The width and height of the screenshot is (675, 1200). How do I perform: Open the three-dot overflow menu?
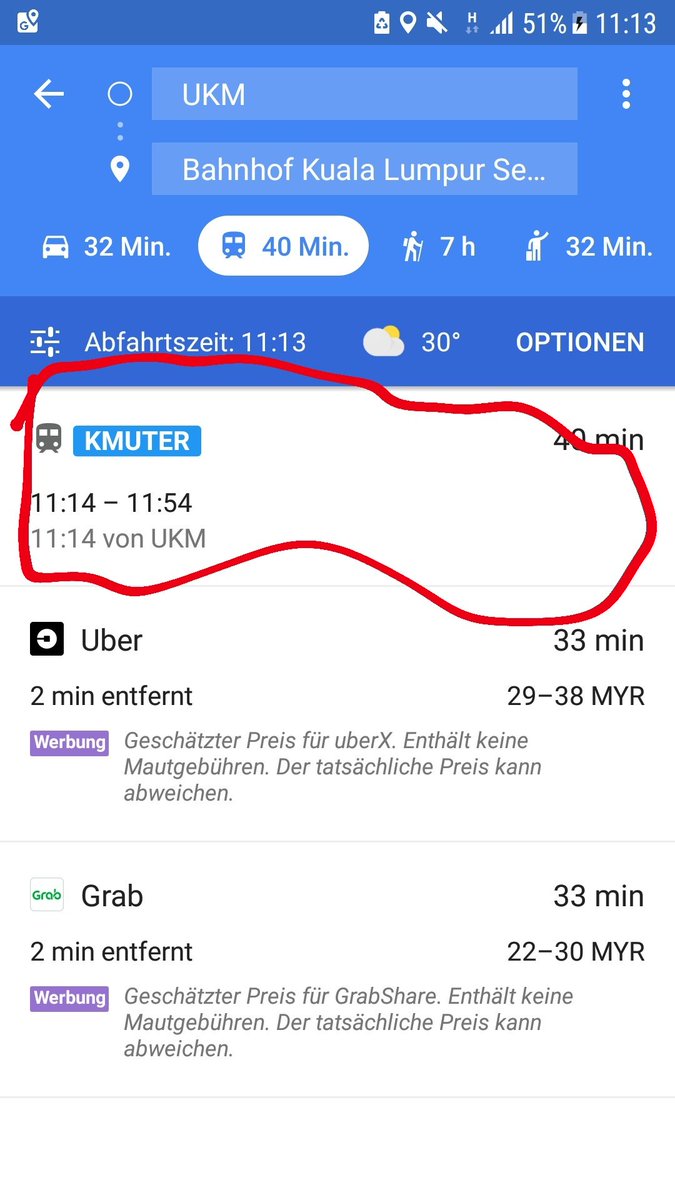(626, 95)
